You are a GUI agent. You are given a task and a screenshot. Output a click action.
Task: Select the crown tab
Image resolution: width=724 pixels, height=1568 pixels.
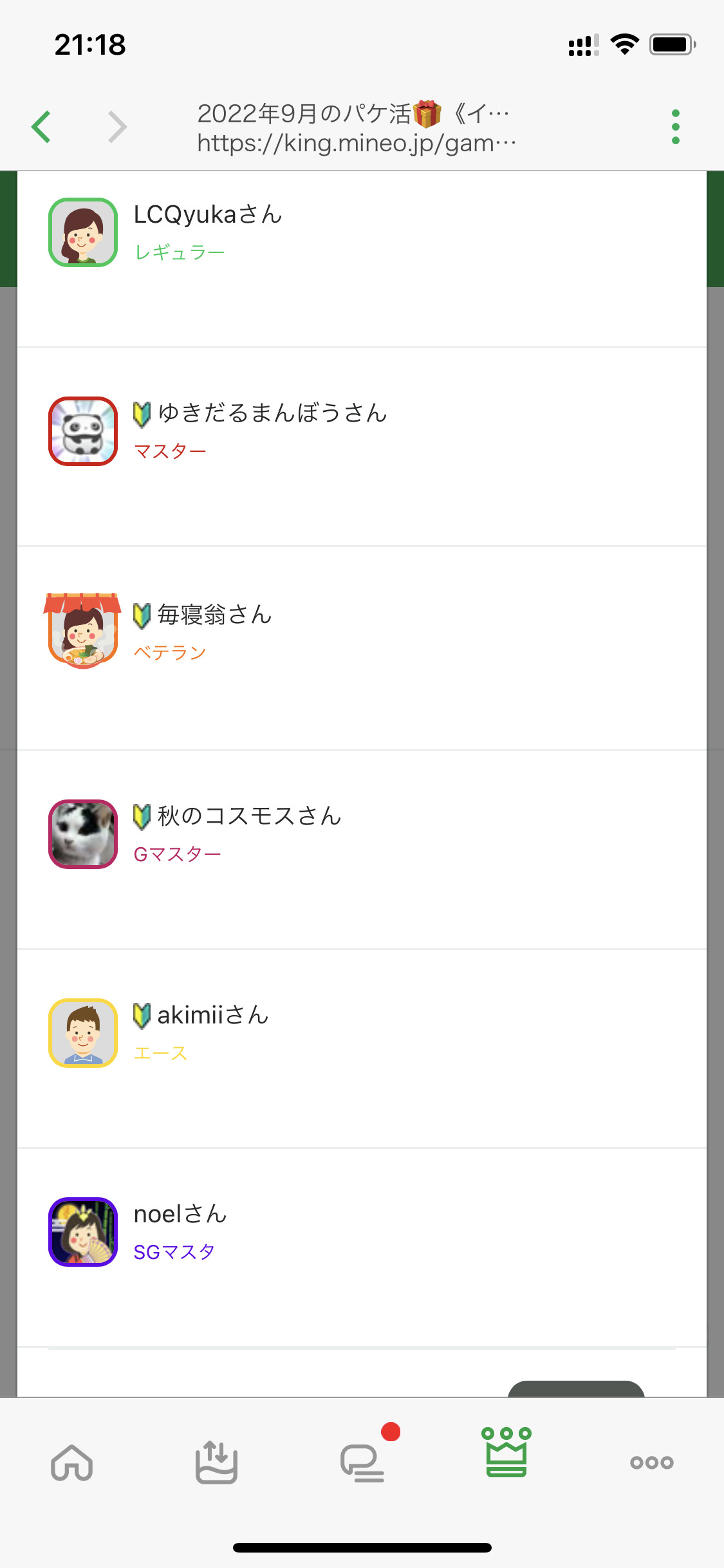tap(506, 1453)
